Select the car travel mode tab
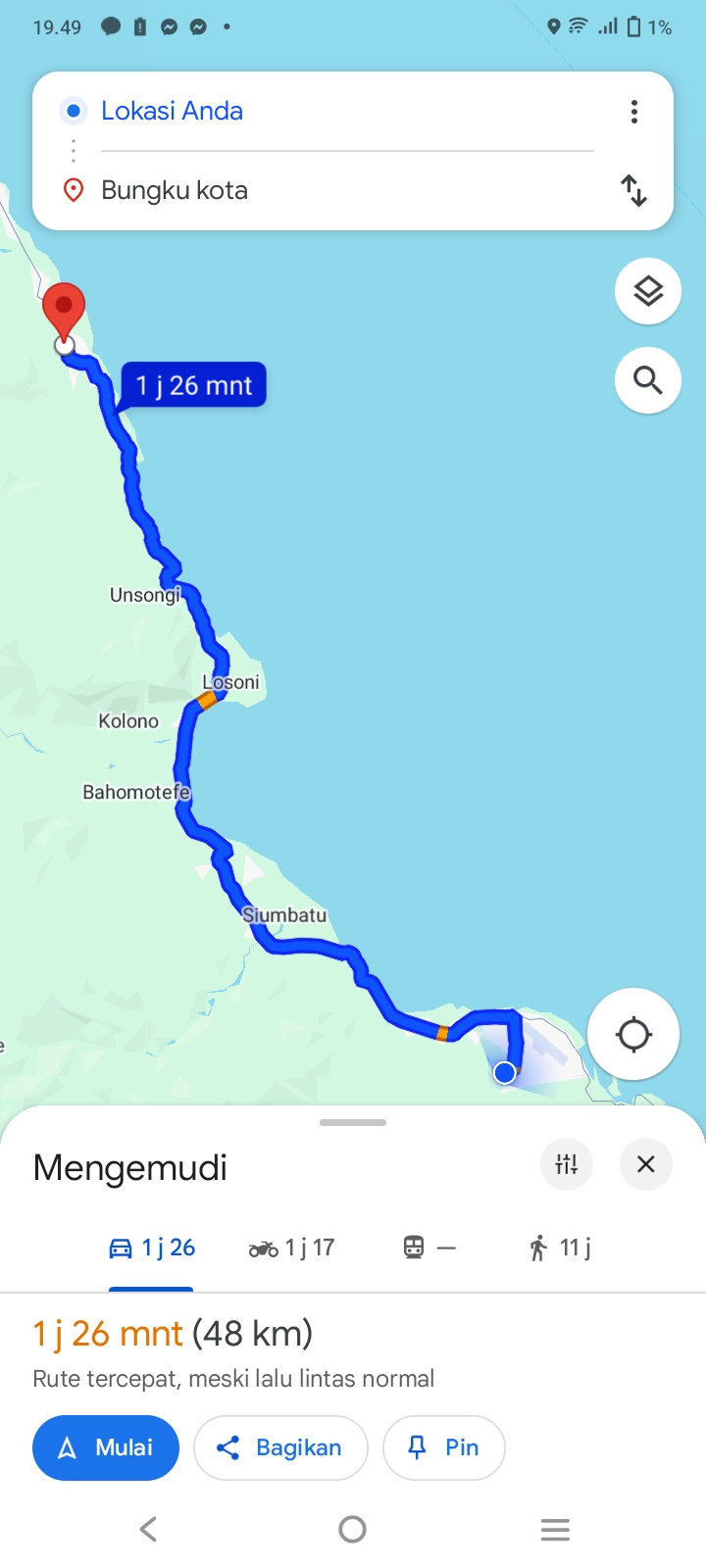The width and height of the screenshot is (706, 1568). coord(151,1248)
